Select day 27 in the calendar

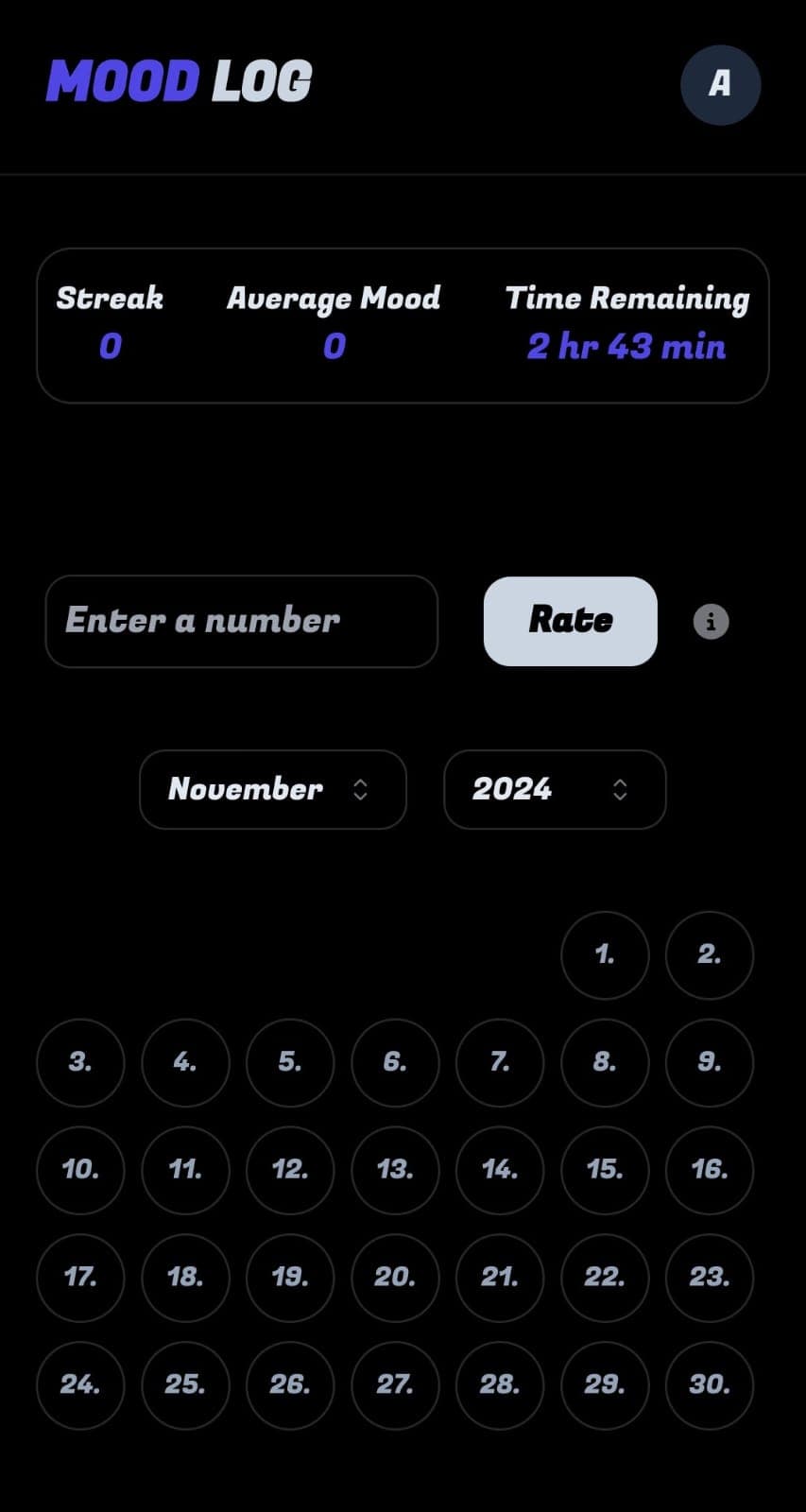395,1384
